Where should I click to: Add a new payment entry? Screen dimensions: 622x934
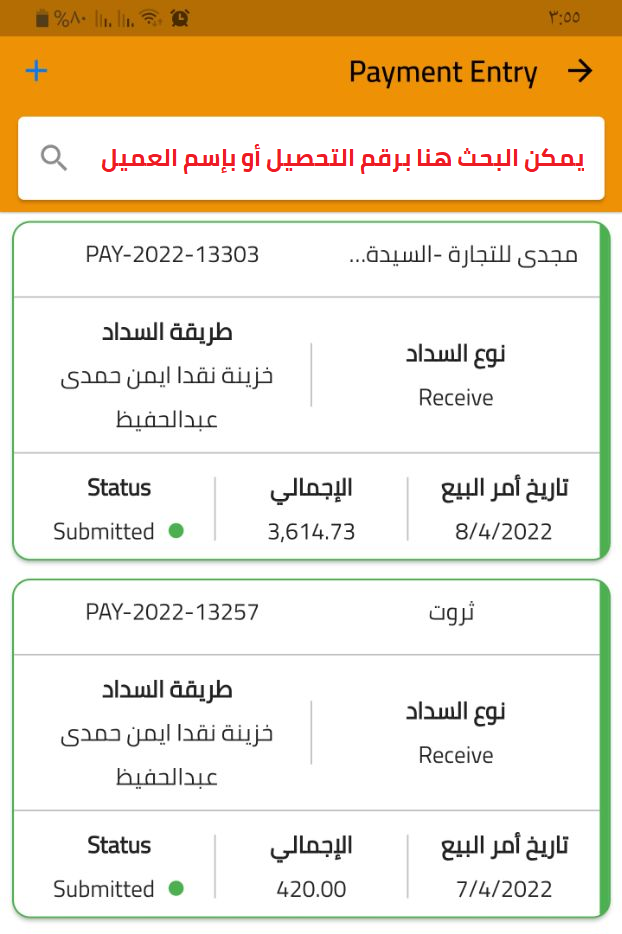tap(36, 71)
